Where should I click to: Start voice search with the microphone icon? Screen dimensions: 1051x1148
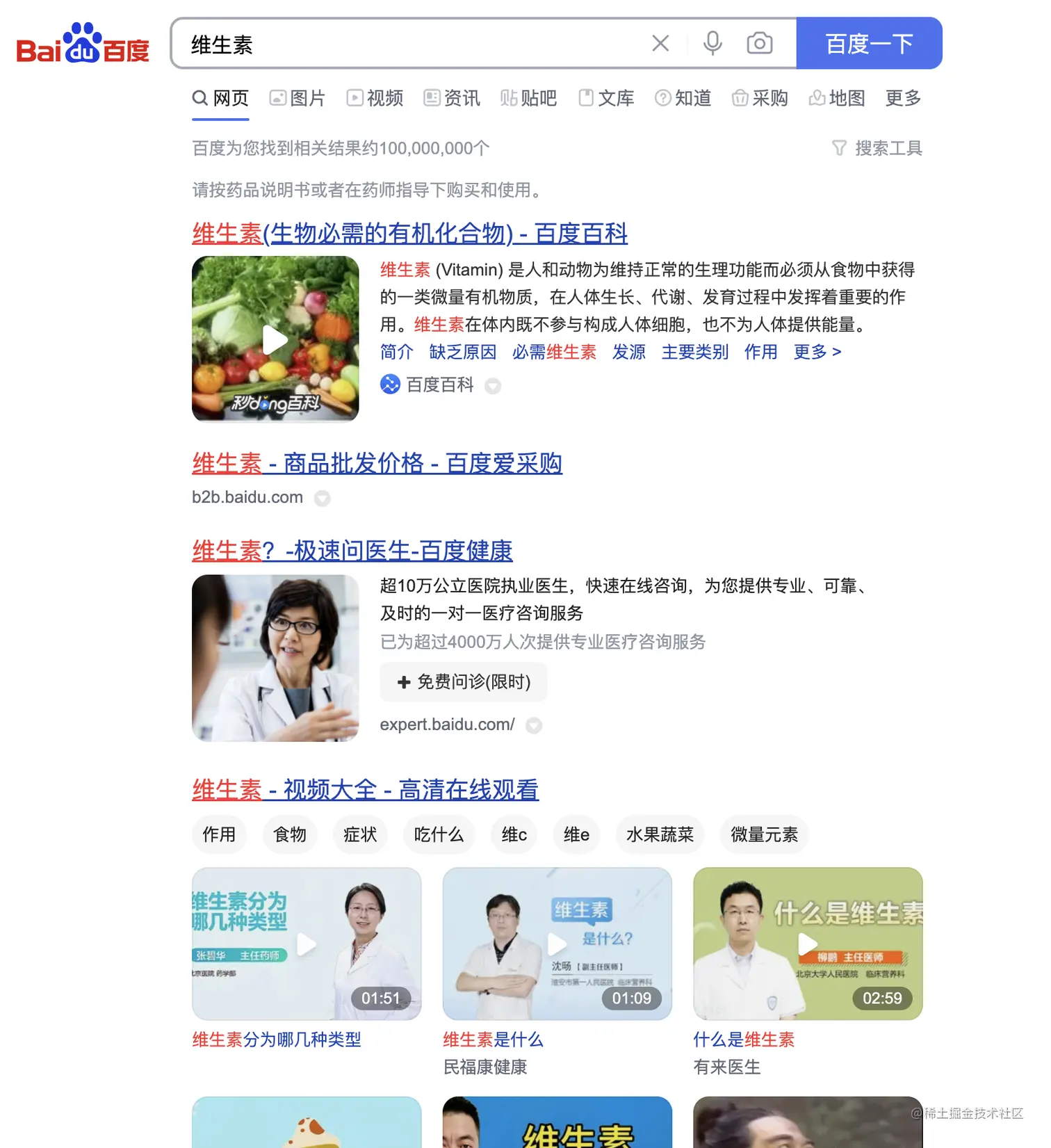coord(712,44)
